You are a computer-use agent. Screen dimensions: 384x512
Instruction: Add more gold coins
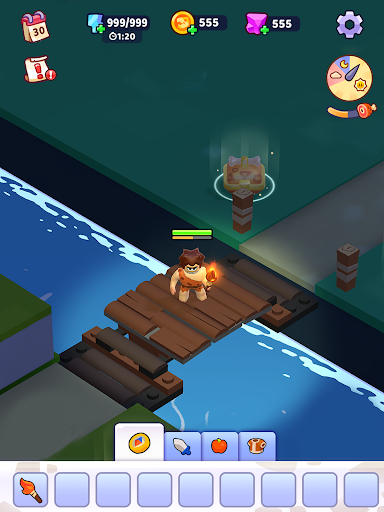pos(192,30)
